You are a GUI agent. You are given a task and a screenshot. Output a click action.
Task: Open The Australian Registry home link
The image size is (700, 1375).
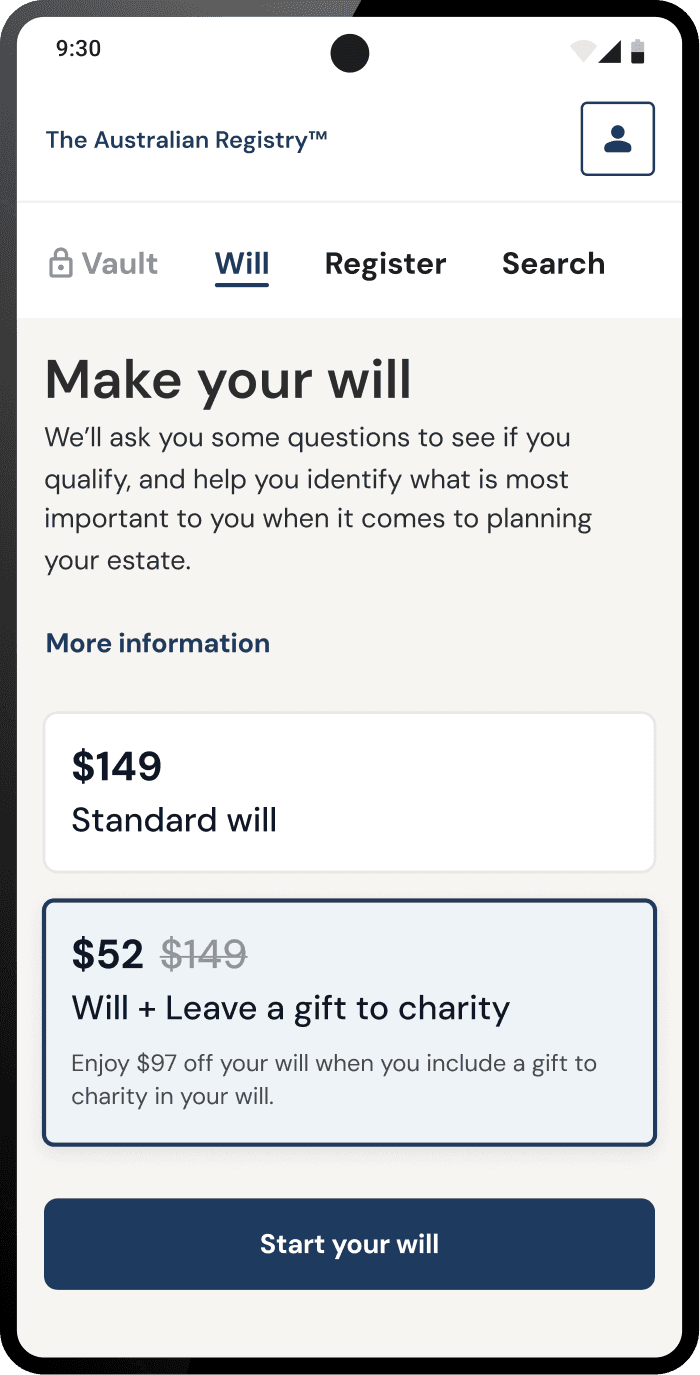point(187,140)
